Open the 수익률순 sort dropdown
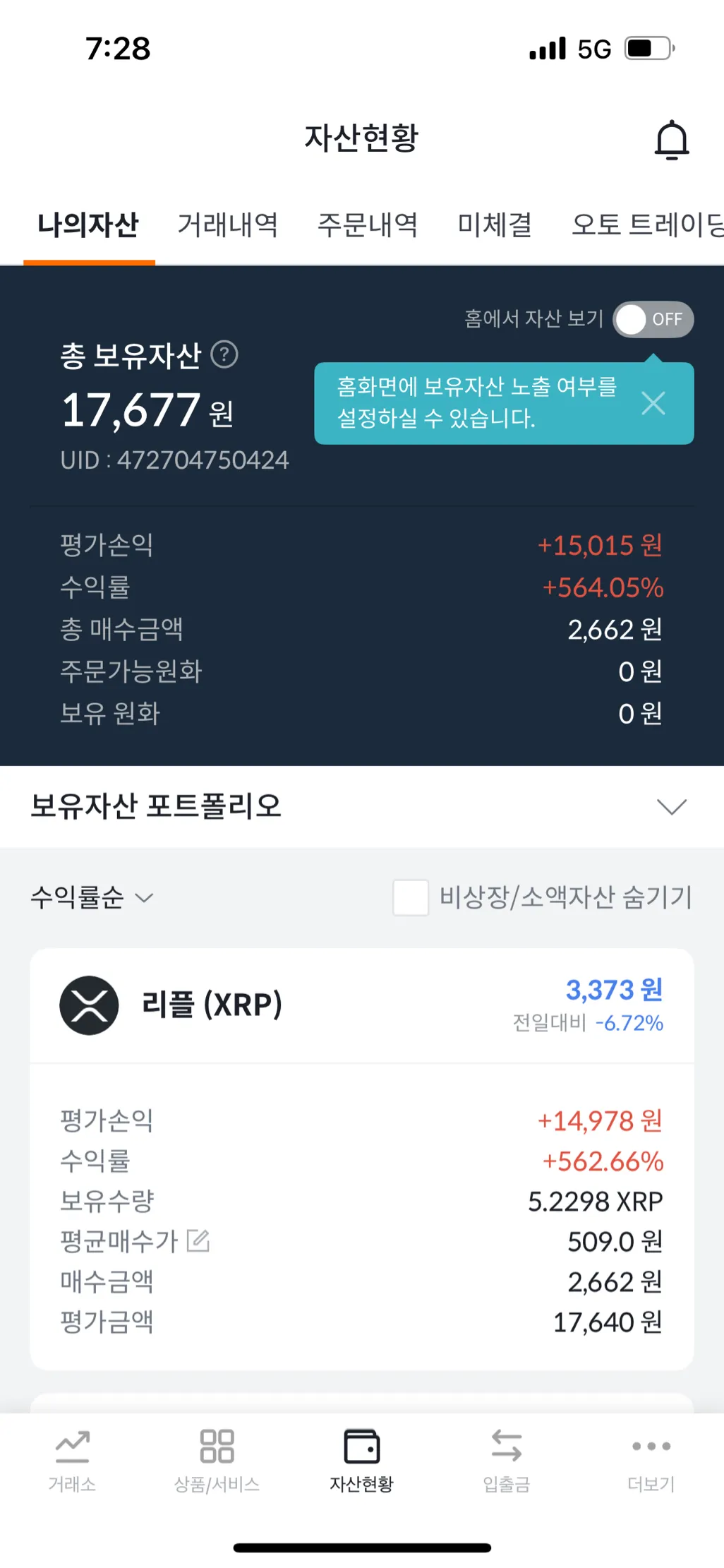 (92, 897)
